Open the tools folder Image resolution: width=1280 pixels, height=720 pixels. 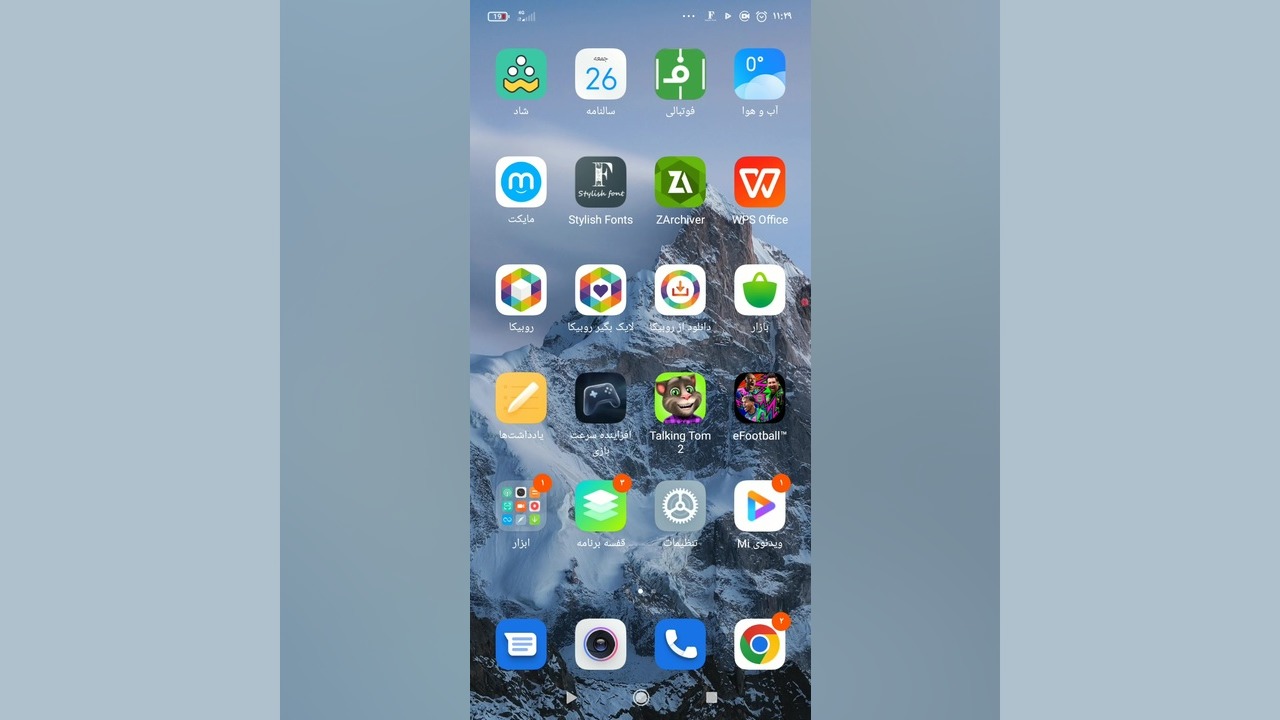click(x=521, y=506)
